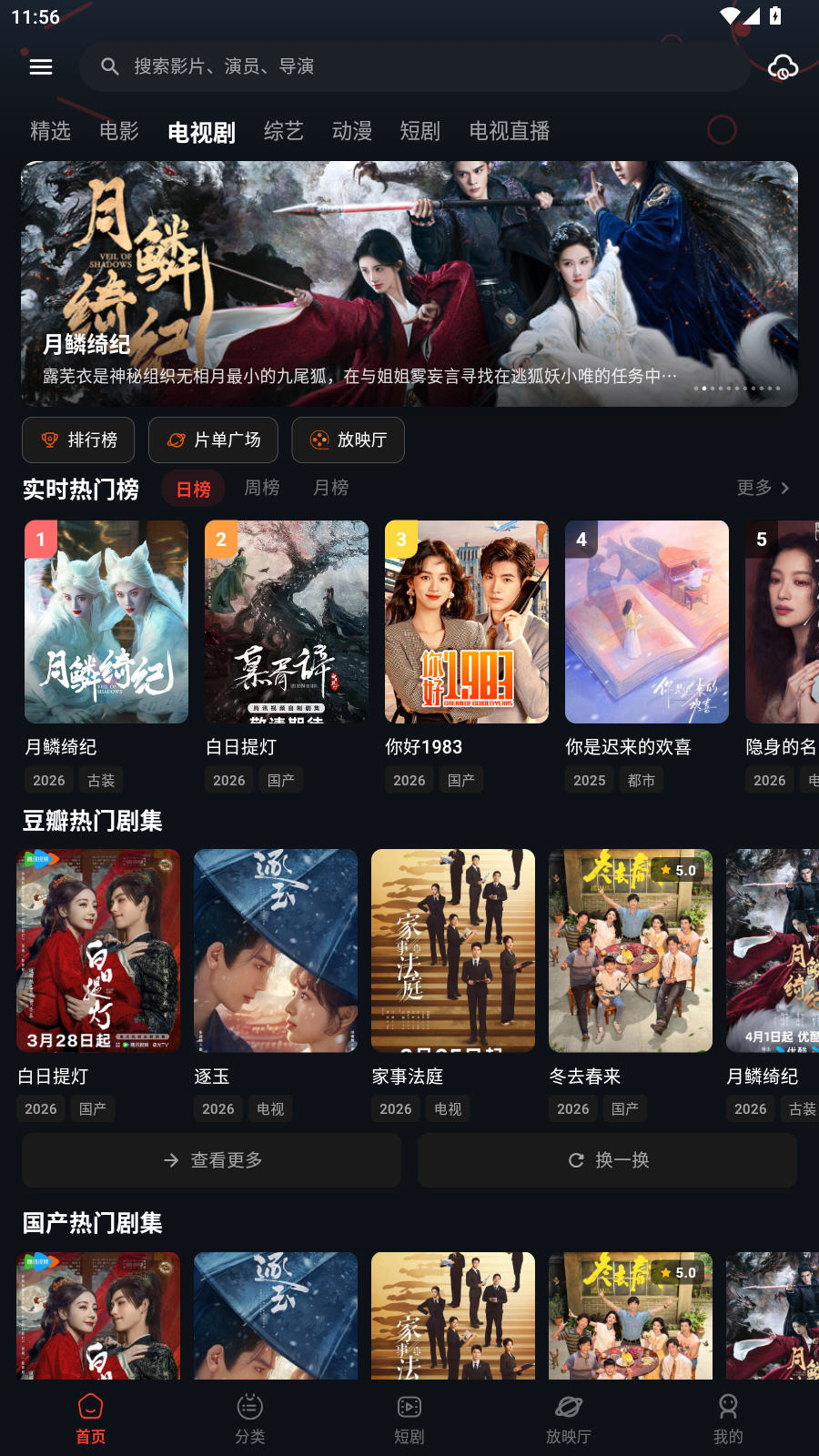Image resolution: width=819 pixels, height=1456 pixels.
Task: Open the 排行榜 rankings button
Action: [78, 440]
